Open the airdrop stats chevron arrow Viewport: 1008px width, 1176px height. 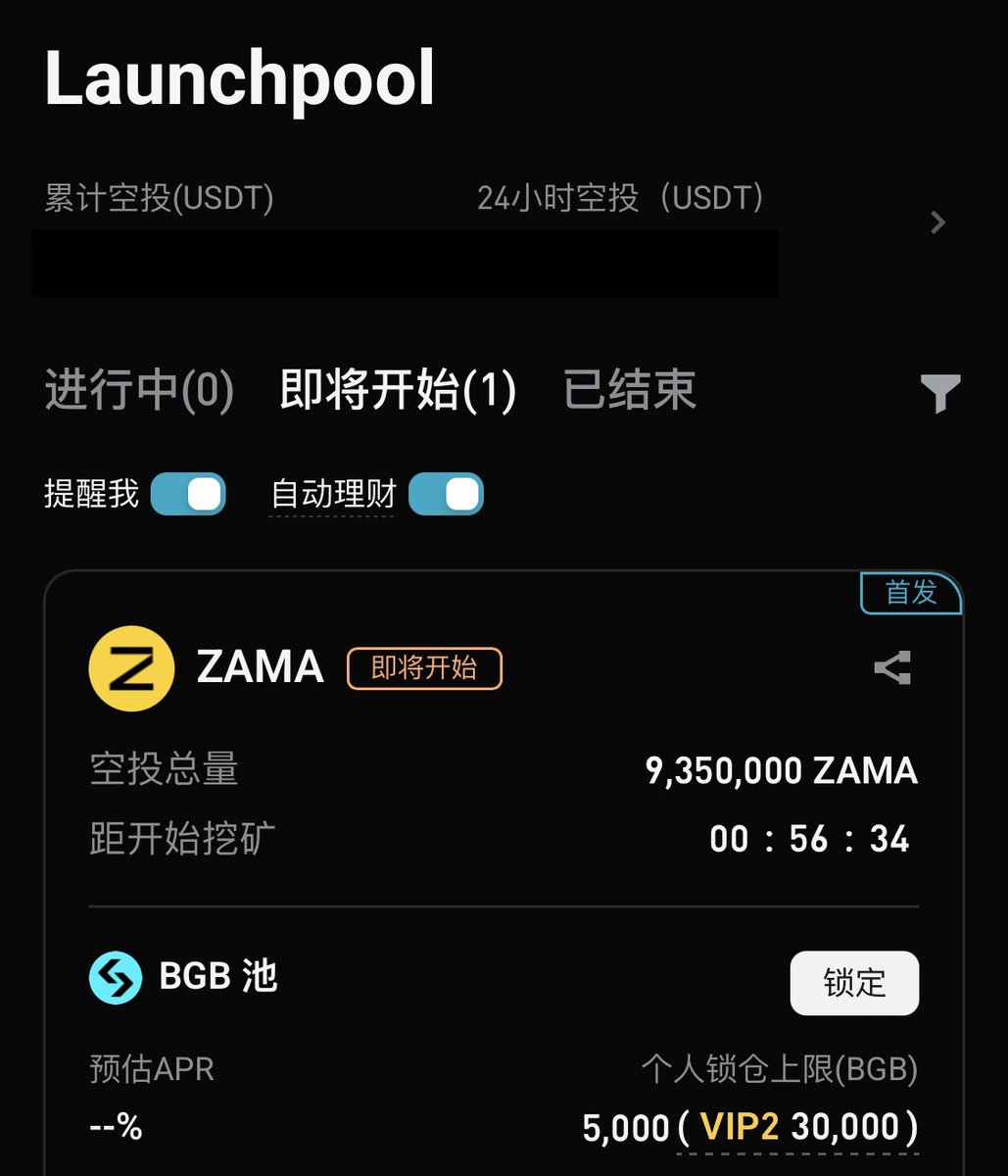click(937, 222)
